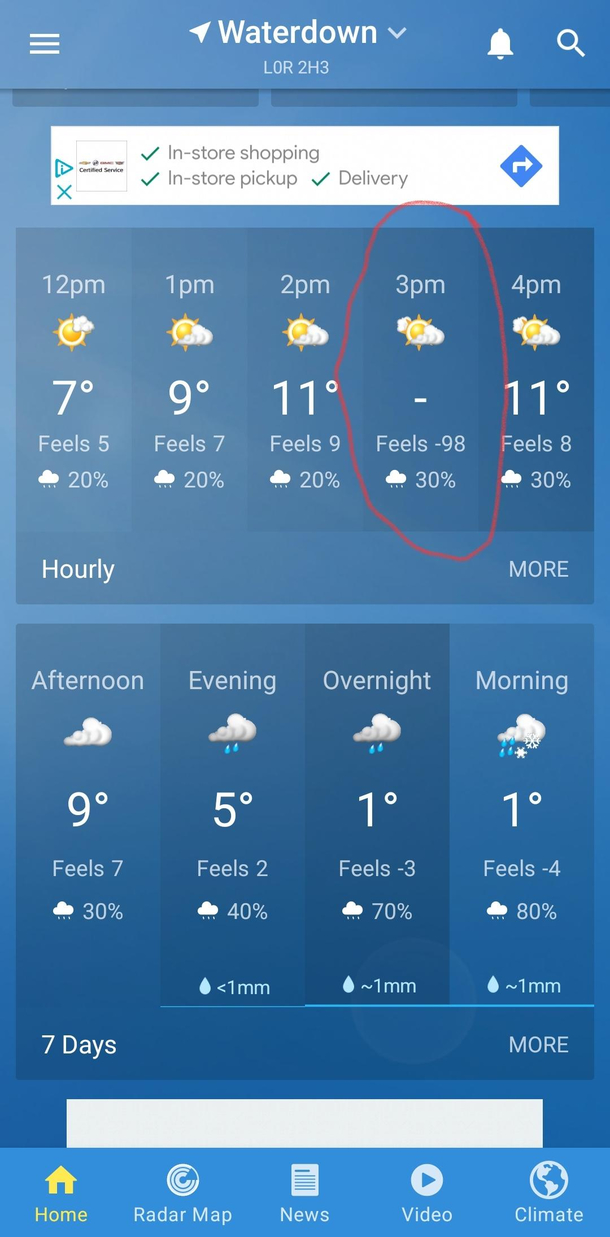Switch to the Video tab
The image size is (610, 1237).
(427, 1193)
